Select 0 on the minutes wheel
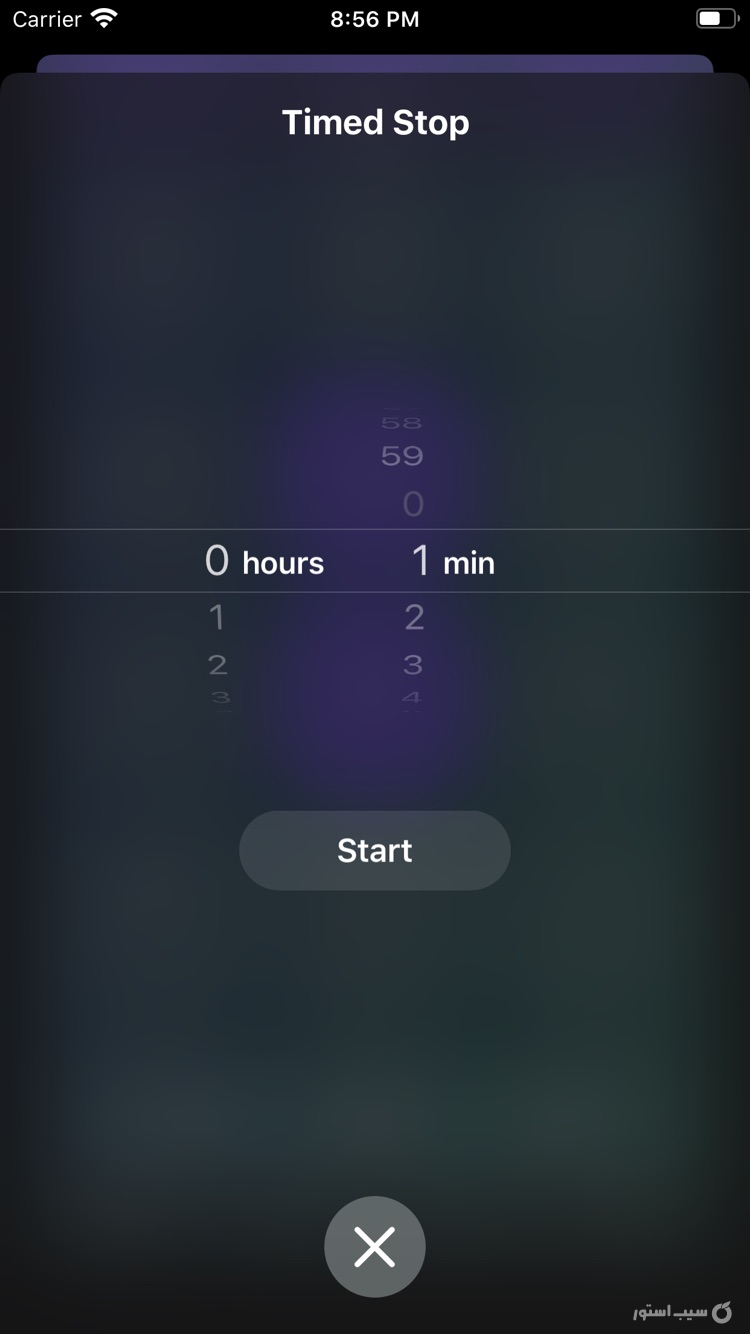Screen dimensions: 750x1334 (x=413, y=504)
